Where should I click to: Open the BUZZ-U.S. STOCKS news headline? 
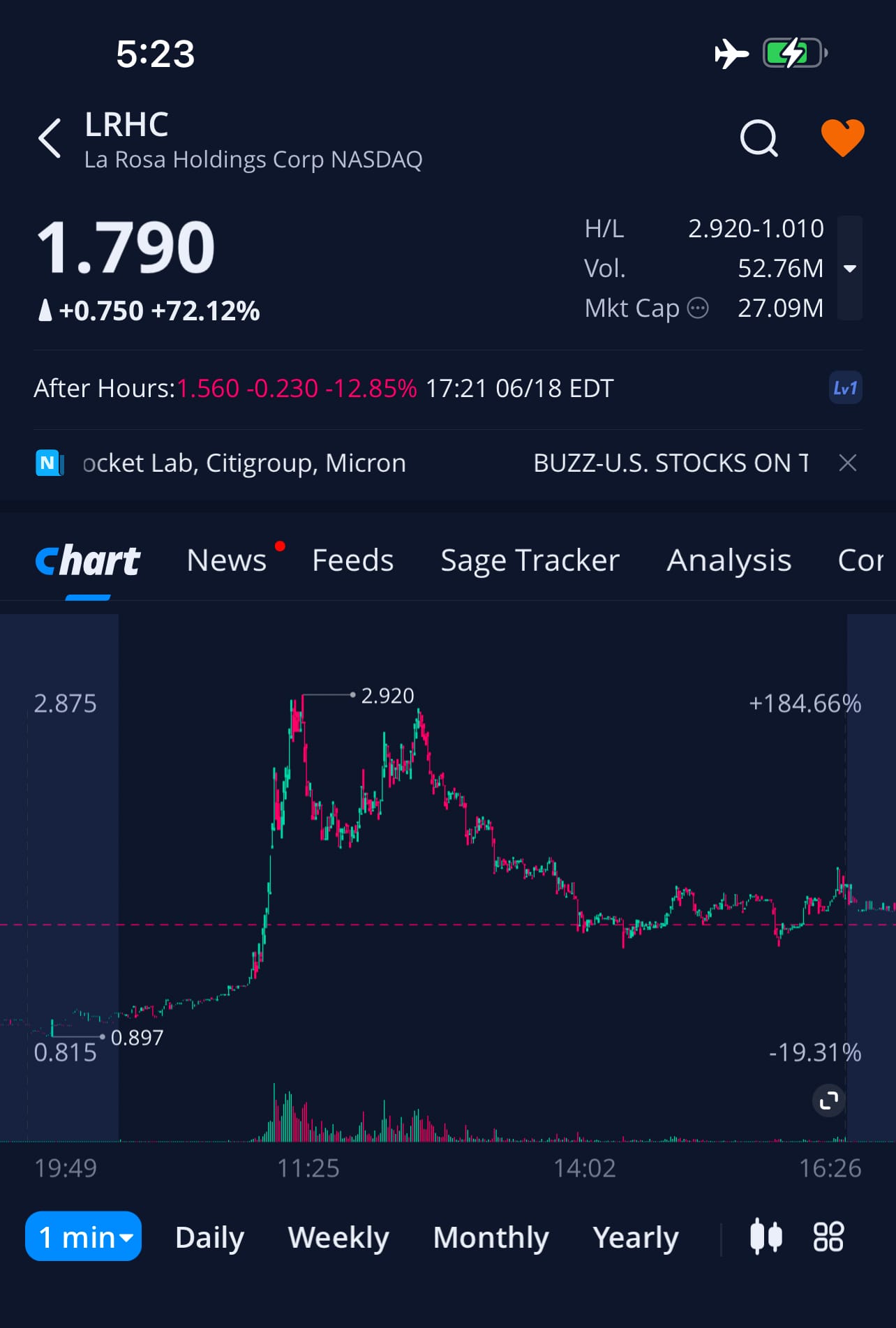pos(670,463)
